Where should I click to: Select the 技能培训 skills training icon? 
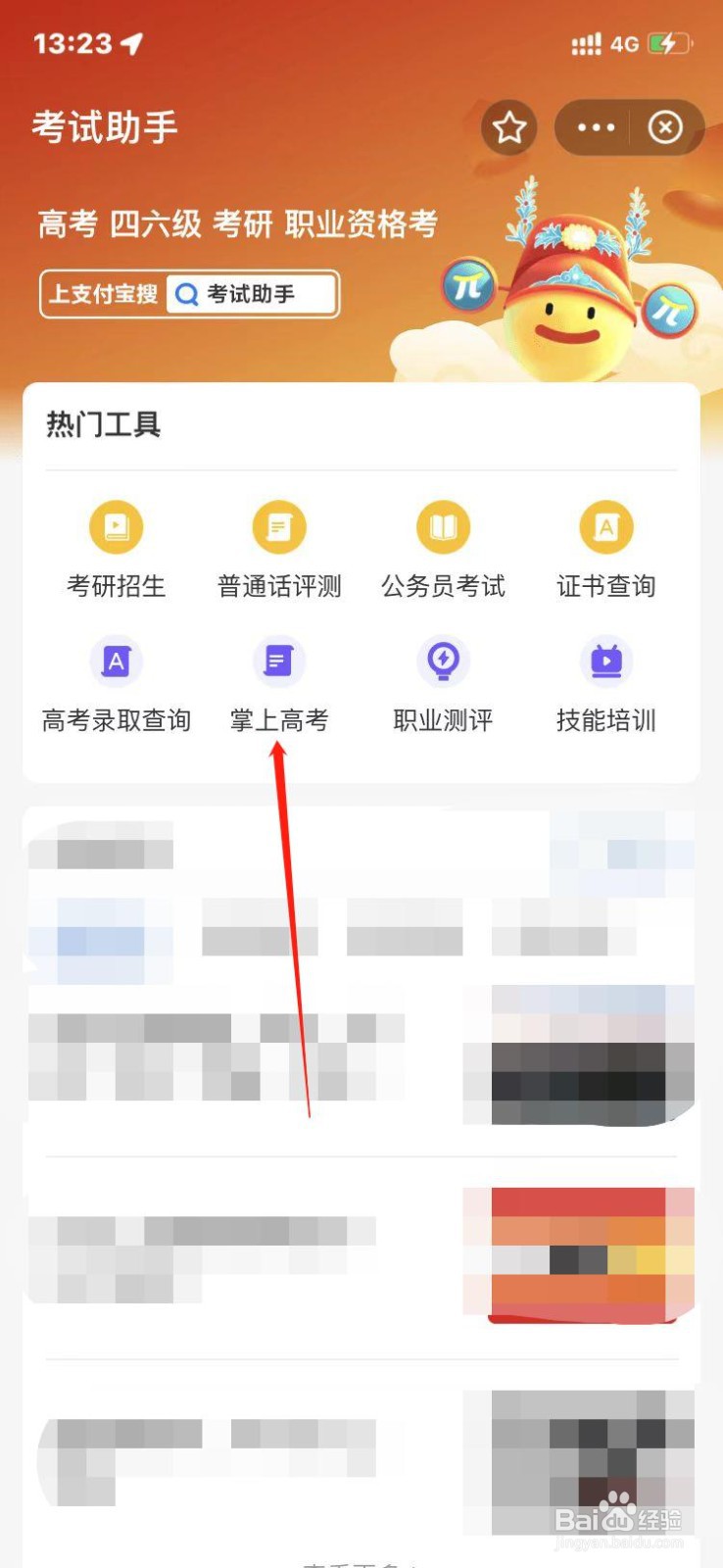pyautogui.click(x=605, y=661)
